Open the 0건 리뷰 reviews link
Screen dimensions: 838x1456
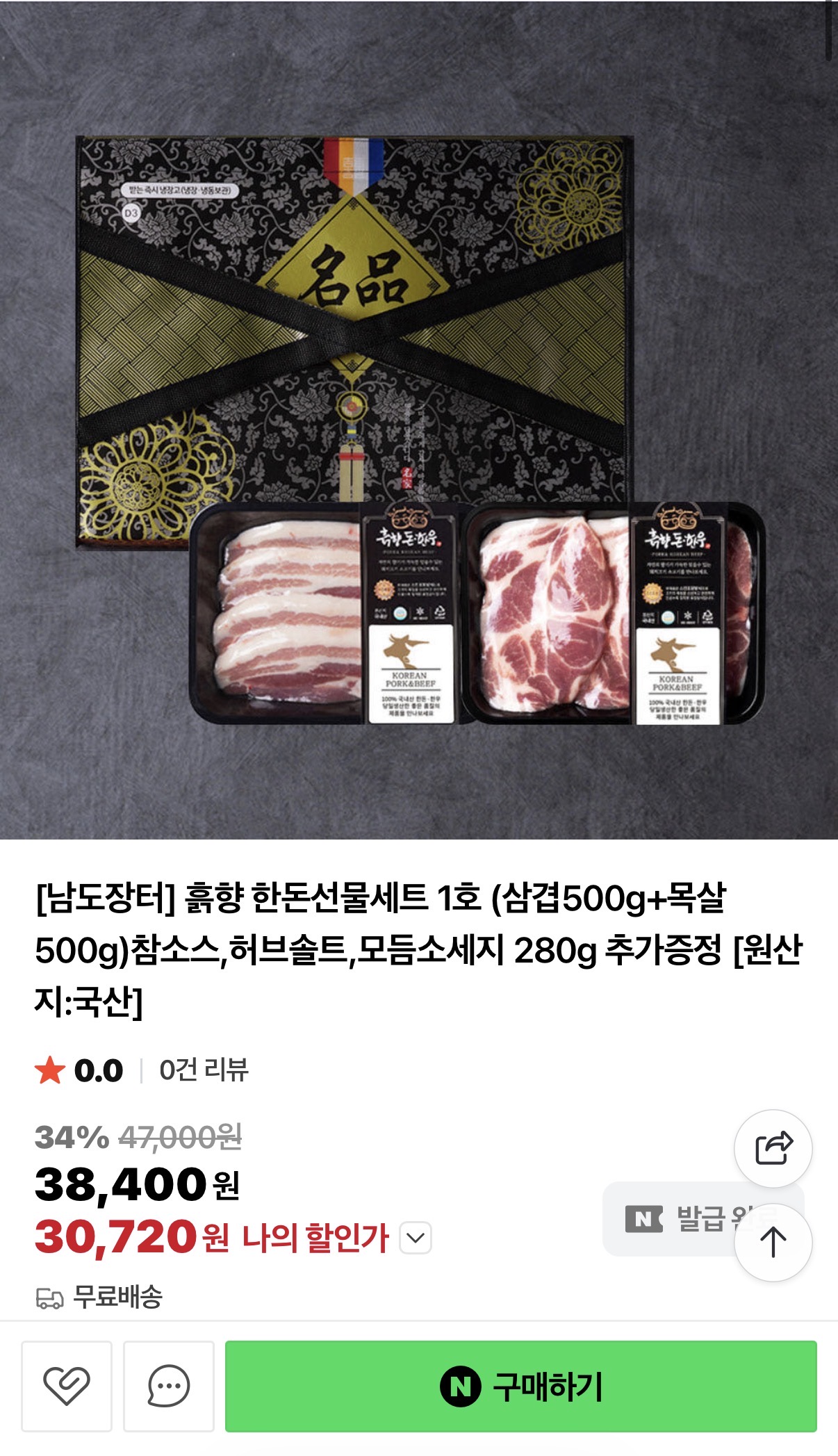(x=204, y=1070)
